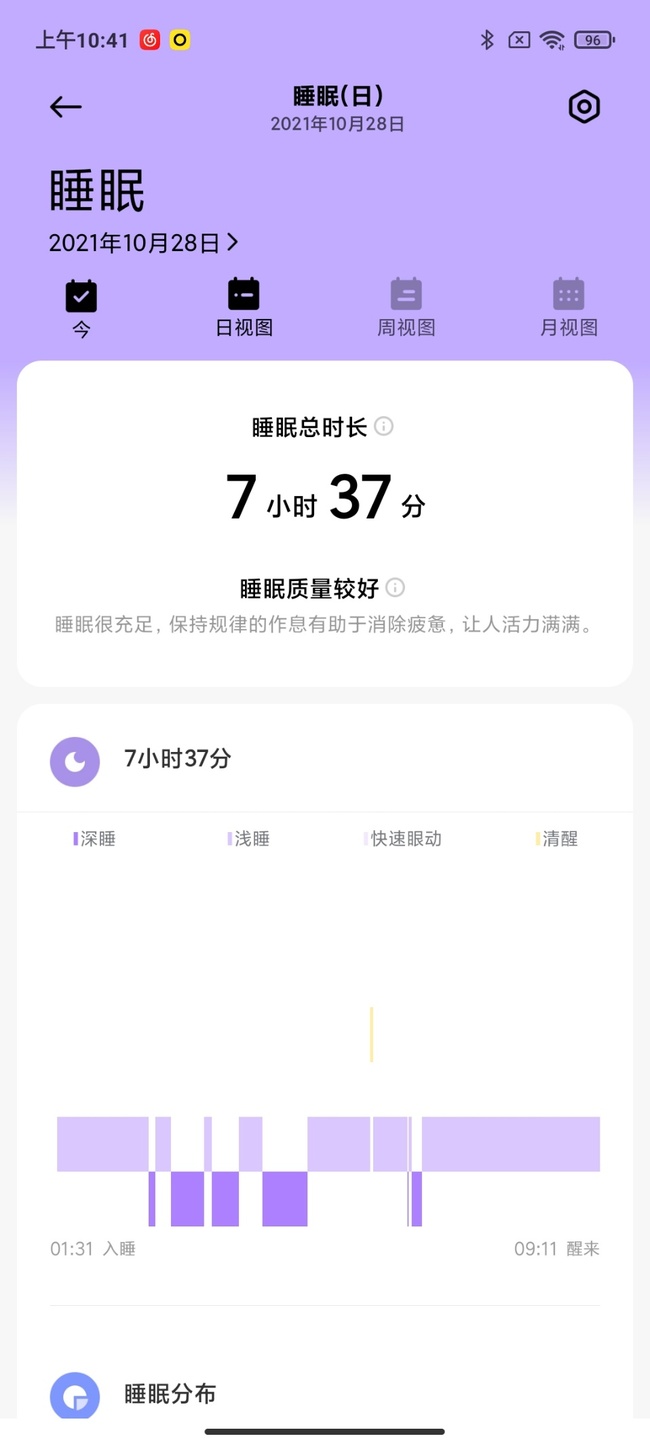Switch to 周视图 weekly view

pos(406,308)
